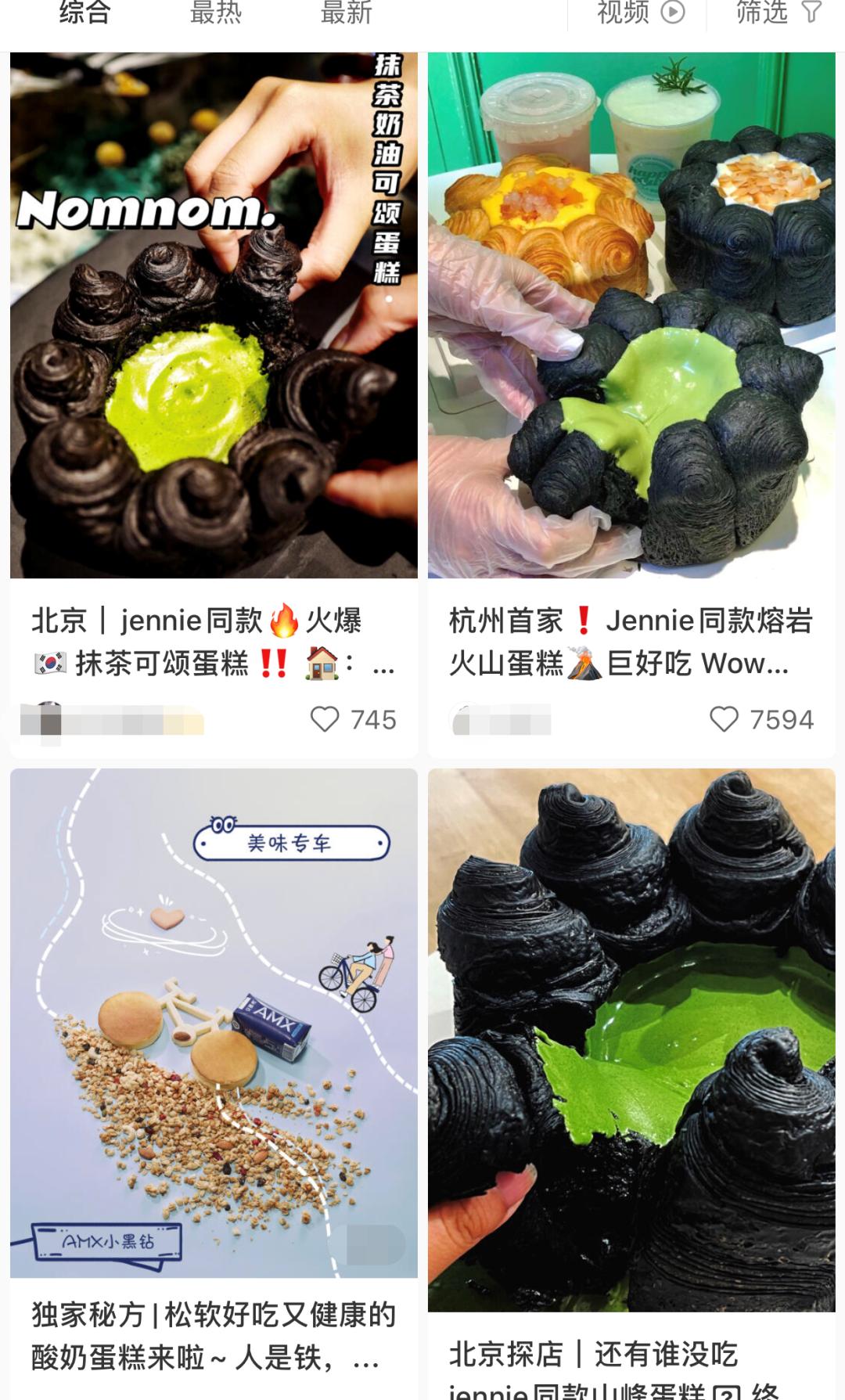
Task: View the author of the 熔岩火山蛋糕 post
Action: [501, 719]
